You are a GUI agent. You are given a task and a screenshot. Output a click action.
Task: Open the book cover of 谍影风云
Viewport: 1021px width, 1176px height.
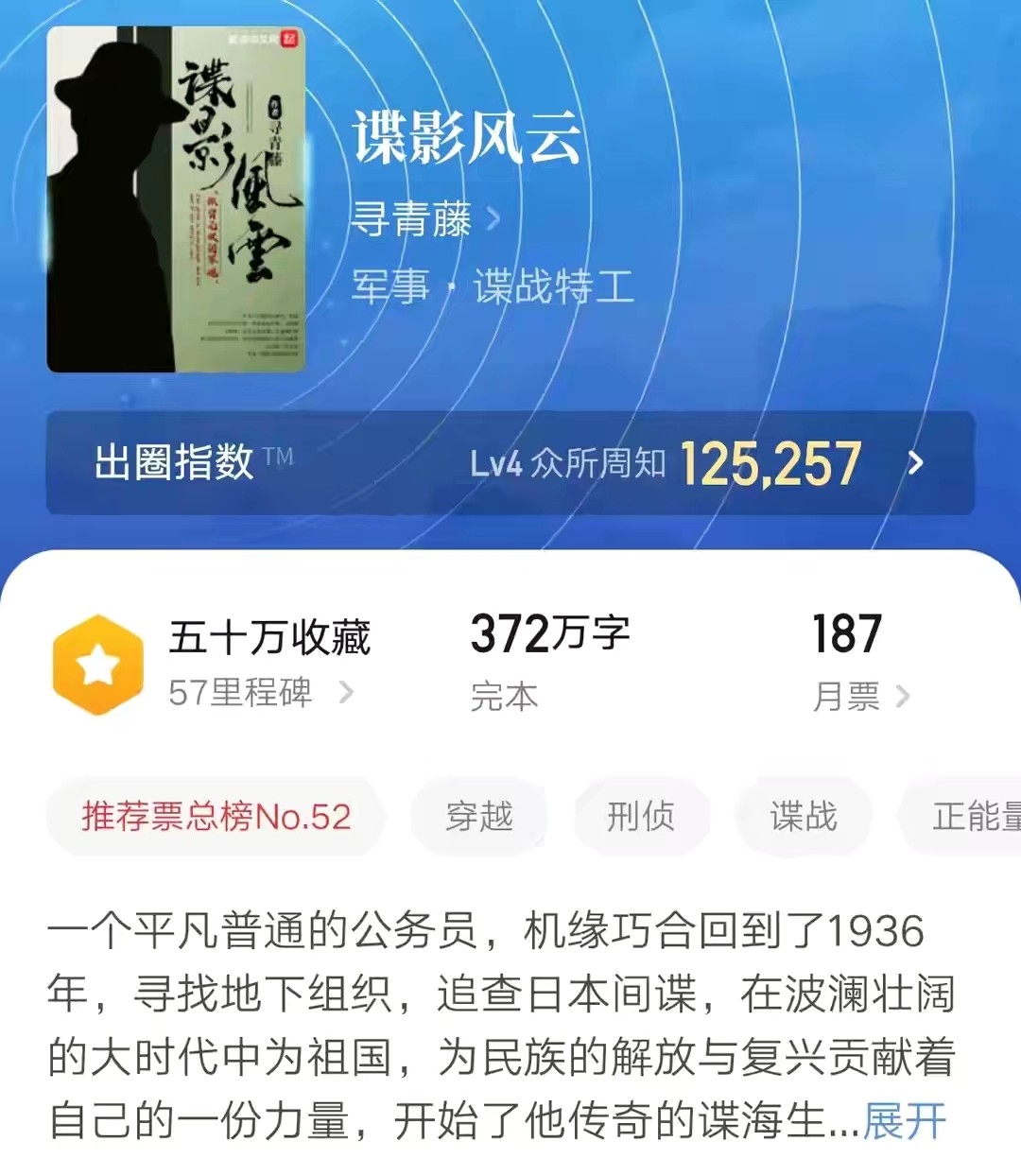tap(178, 199)
